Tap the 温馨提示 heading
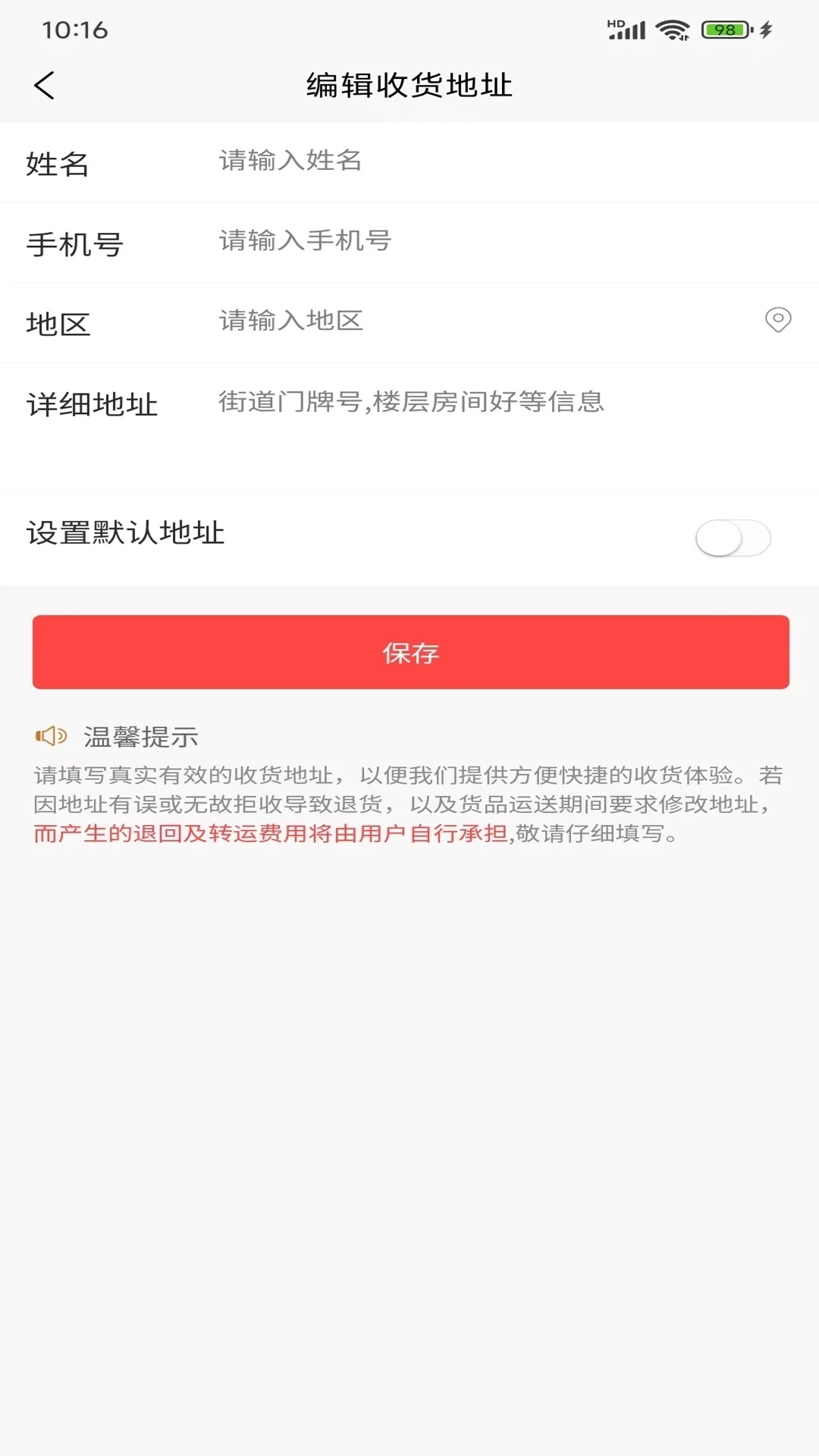This screenshot has height=1456, width=819. [x=141, y=734]
